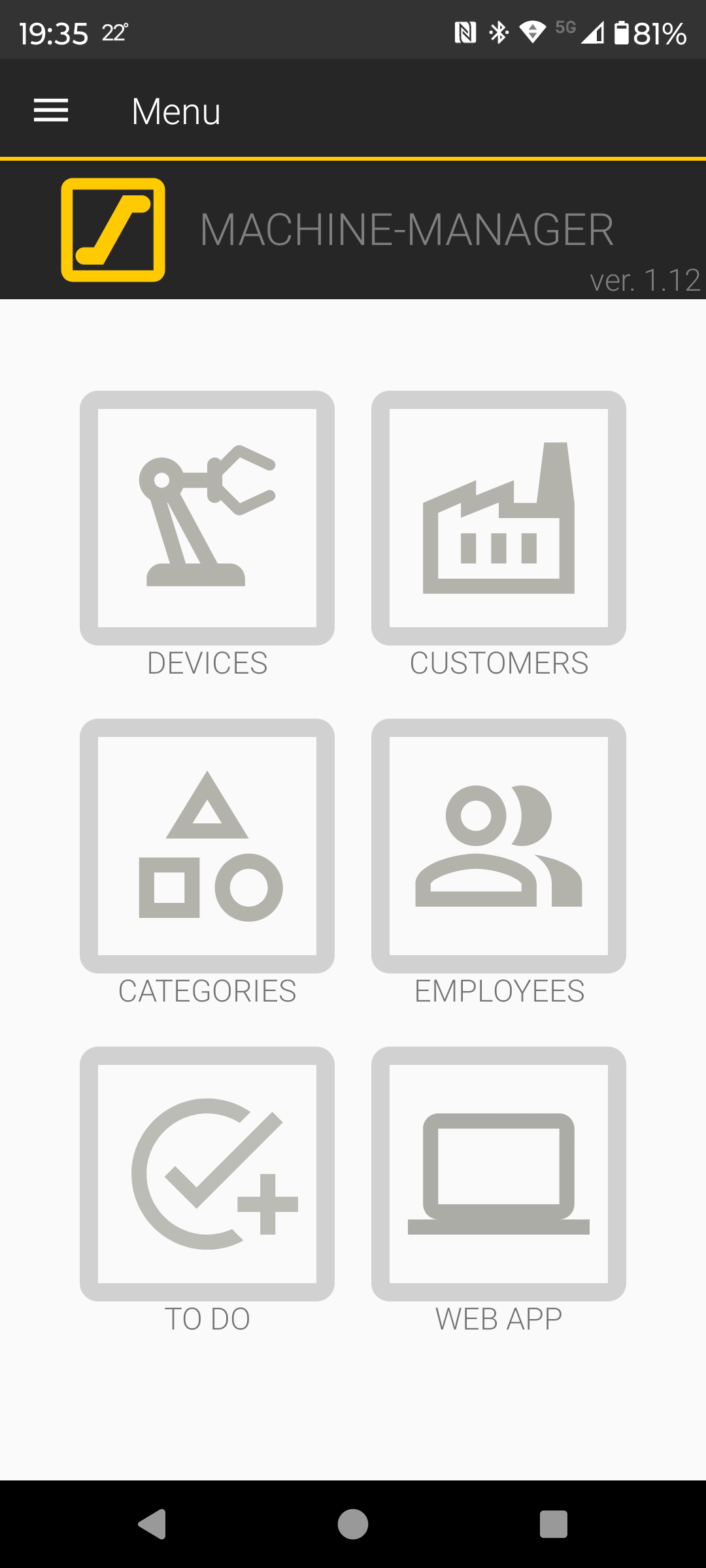Open the To Do tile
The image size is (706, 1568).
207,1174
